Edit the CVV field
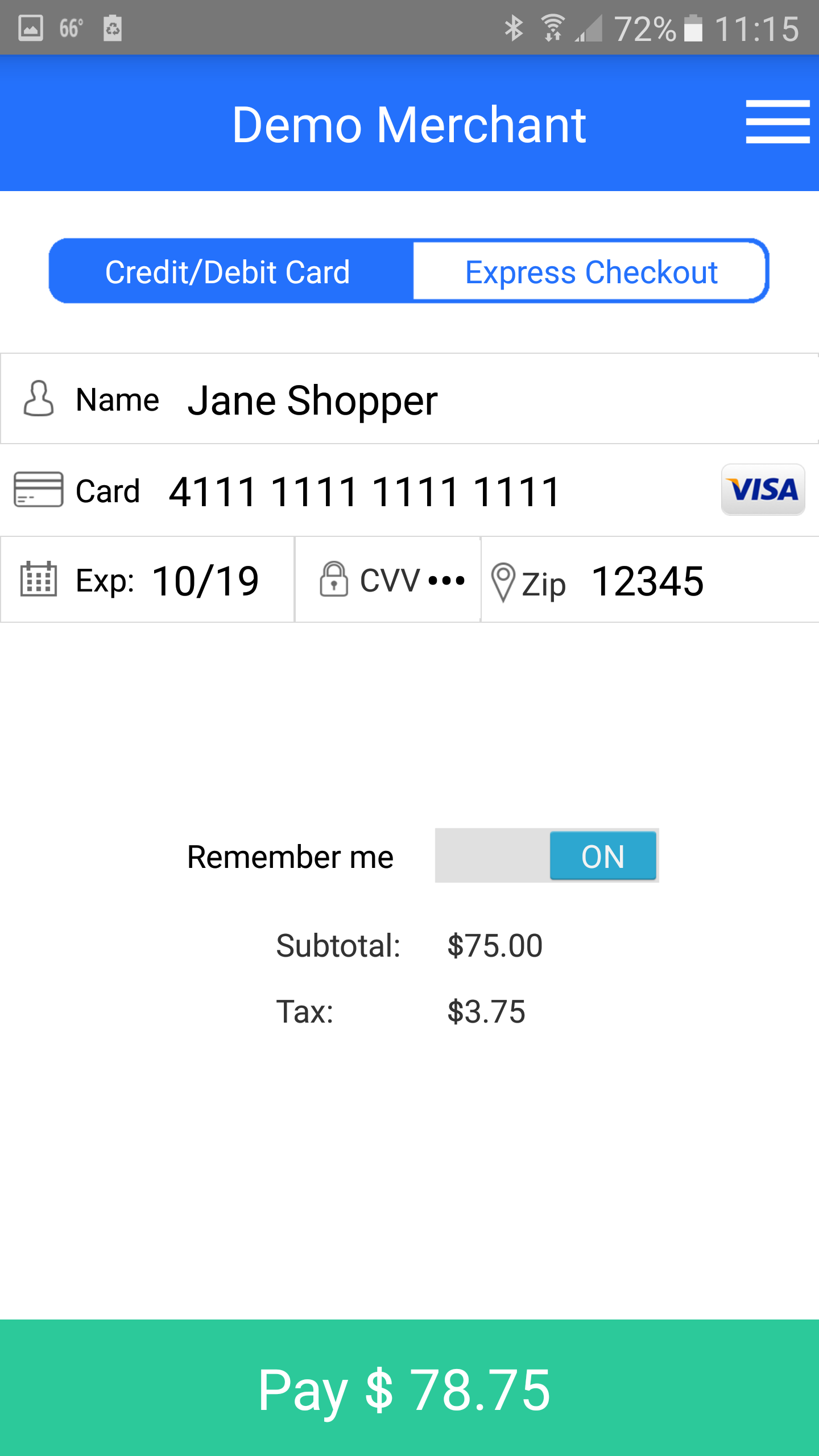Screen dimensions: 819x1456 tap(432, 581)
